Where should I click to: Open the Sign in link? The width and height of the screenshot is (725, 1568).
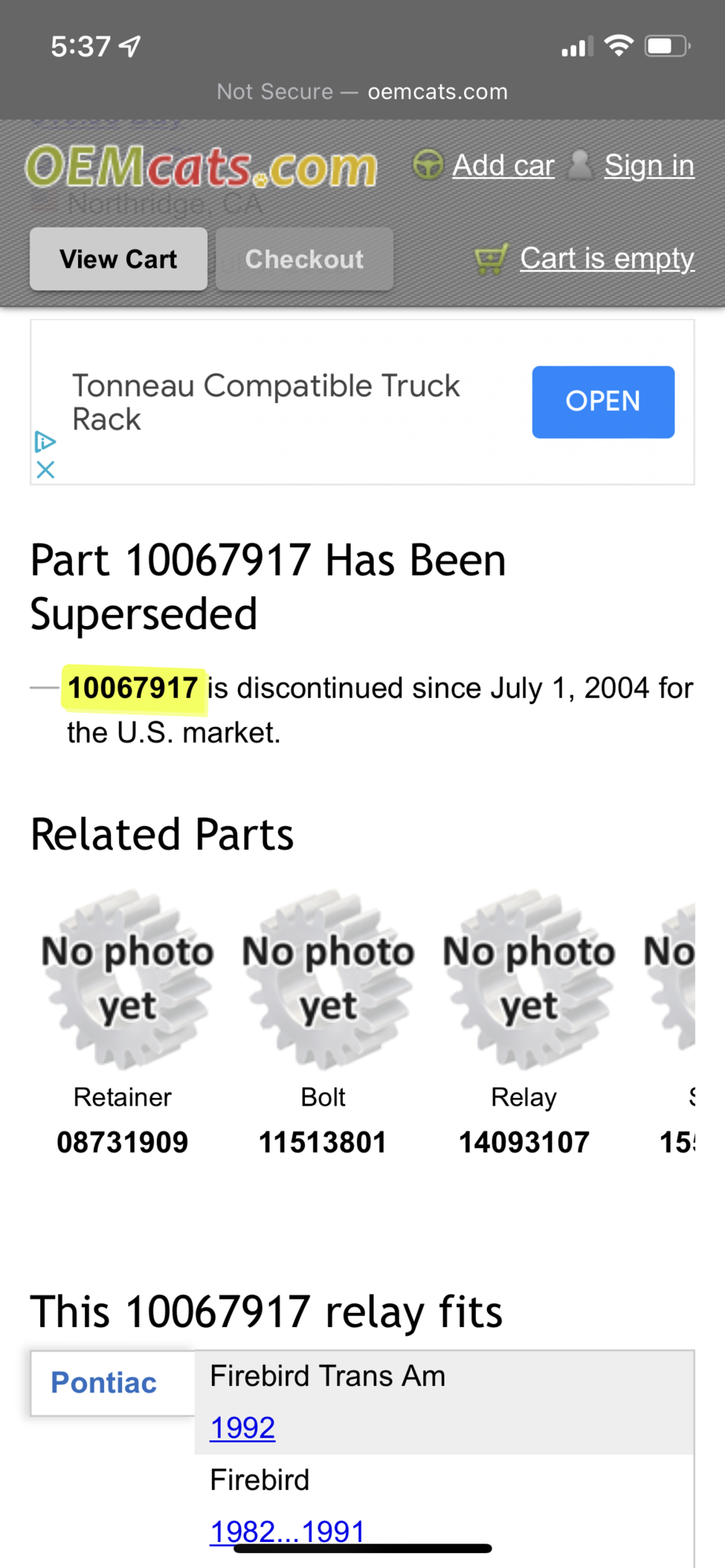tap(649, 166)
